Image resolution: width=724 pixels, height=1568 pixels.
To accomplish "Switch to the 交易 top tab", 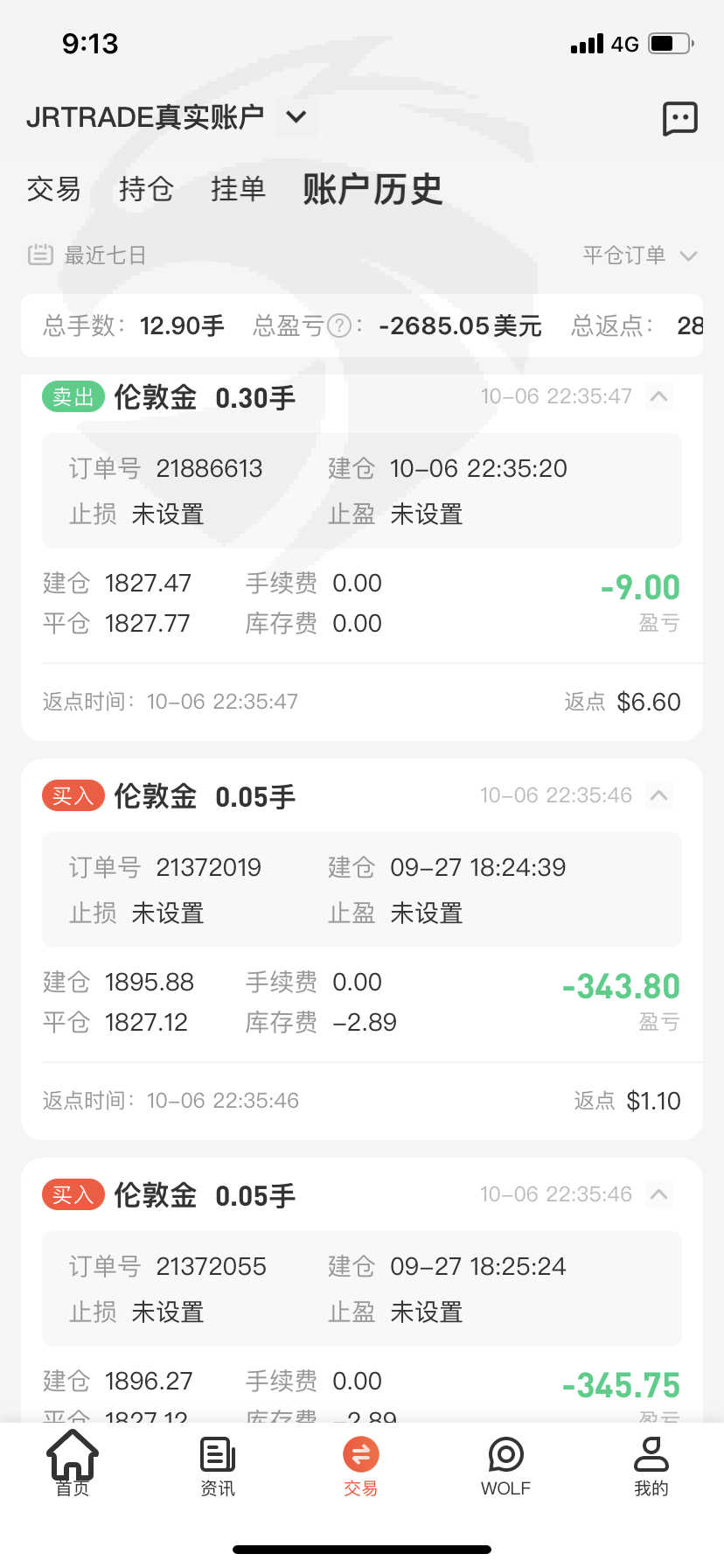I will point(53,189).
